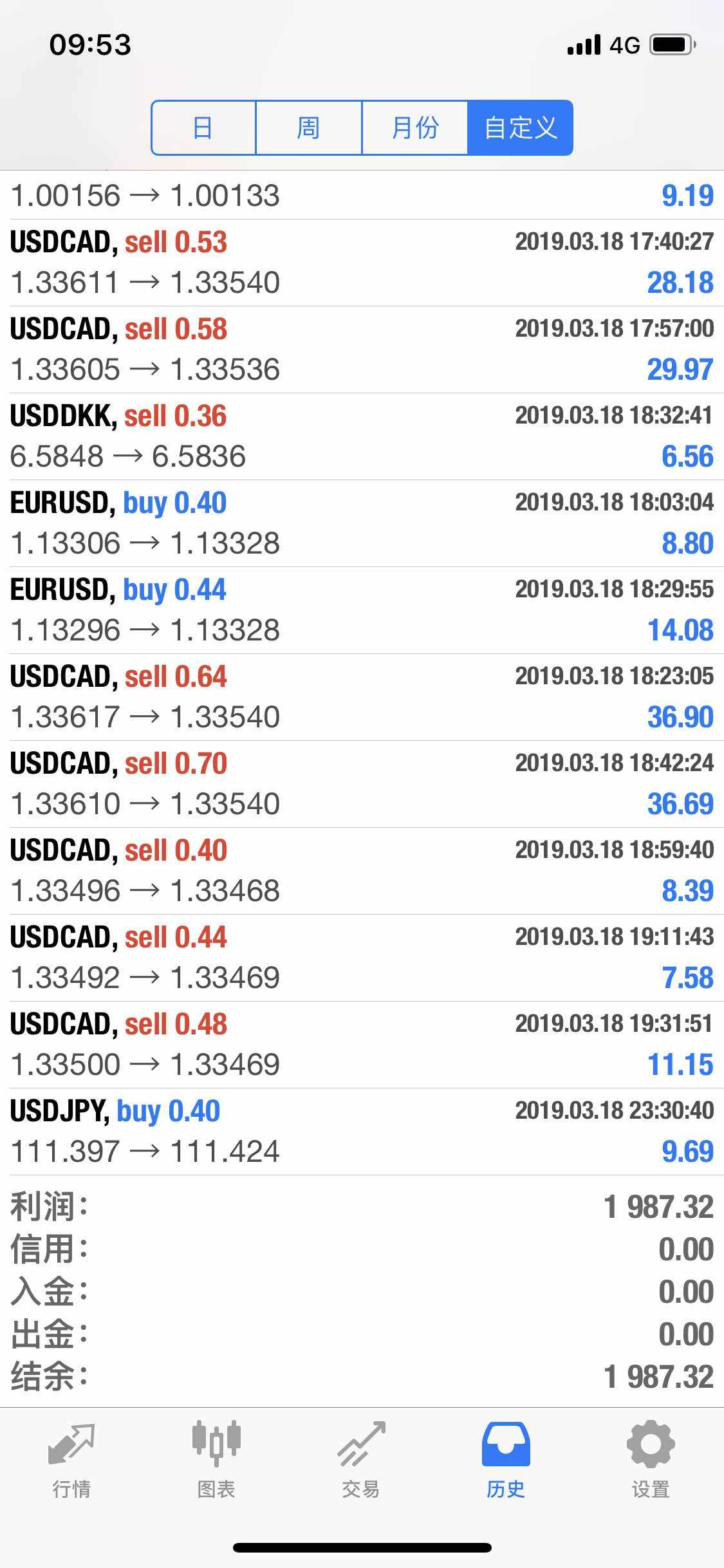The image size is (724, 1568).
Task: Select the USDCAD sell 0.48 trade row
Action: pos(362,1045)
